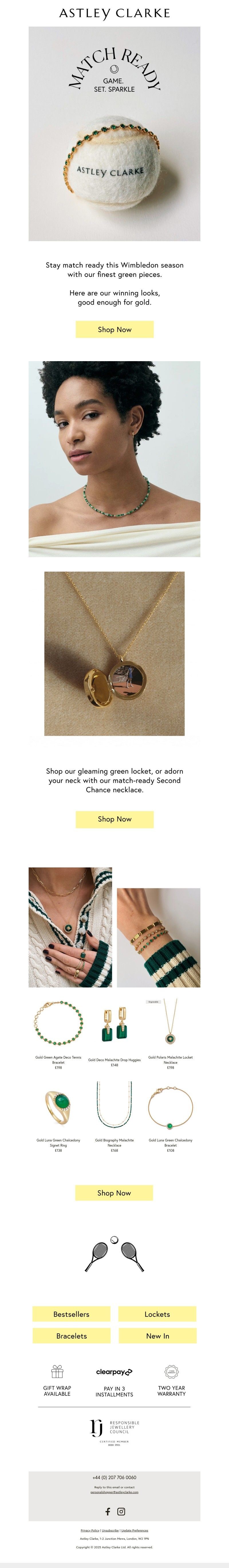Unsubscribe from this mailing list
This screenshot has height=1568, width=229.
coord(110,1530)
